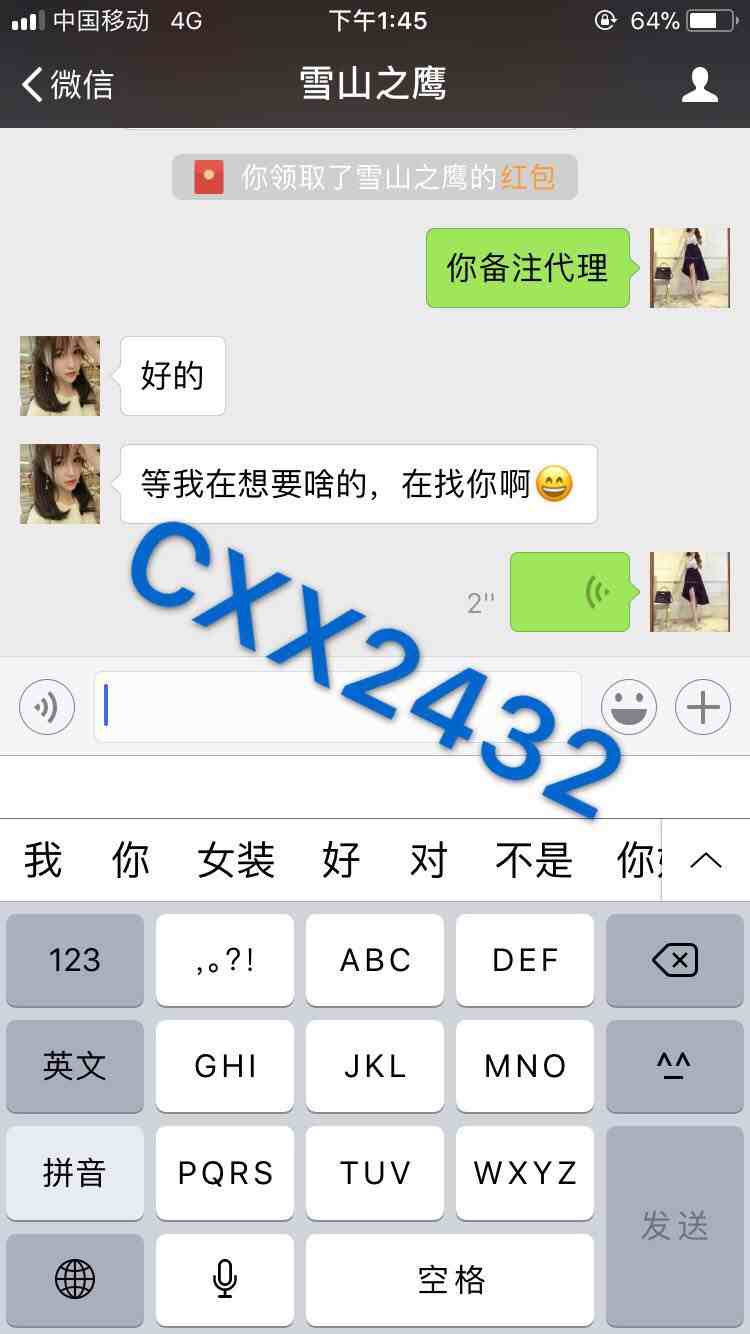Switch keyboard to 英文

75,1066
